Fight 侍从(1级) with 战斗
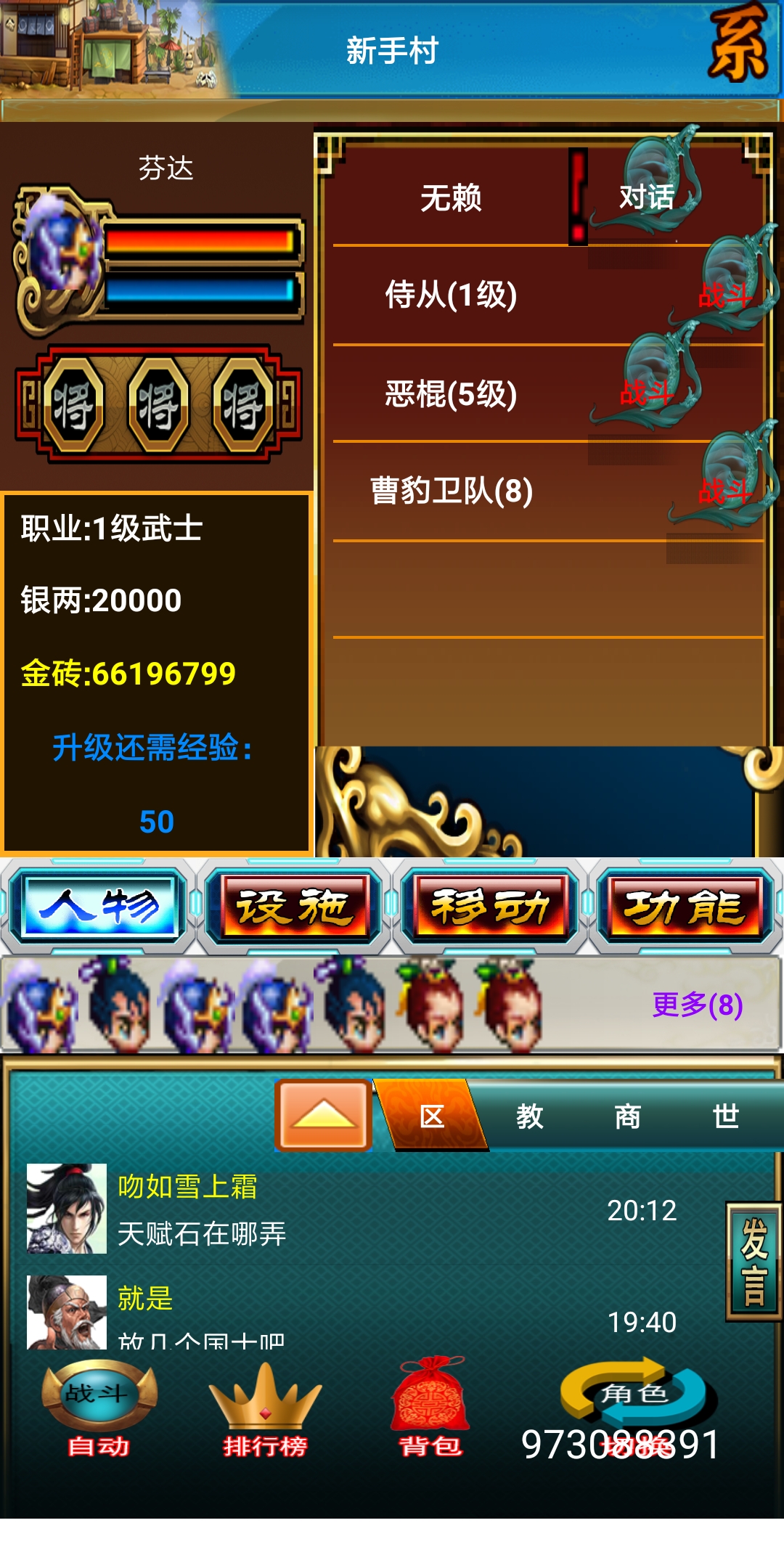Image resolution: width=784 pixels, height=1568 pixels. click(724, 295)
